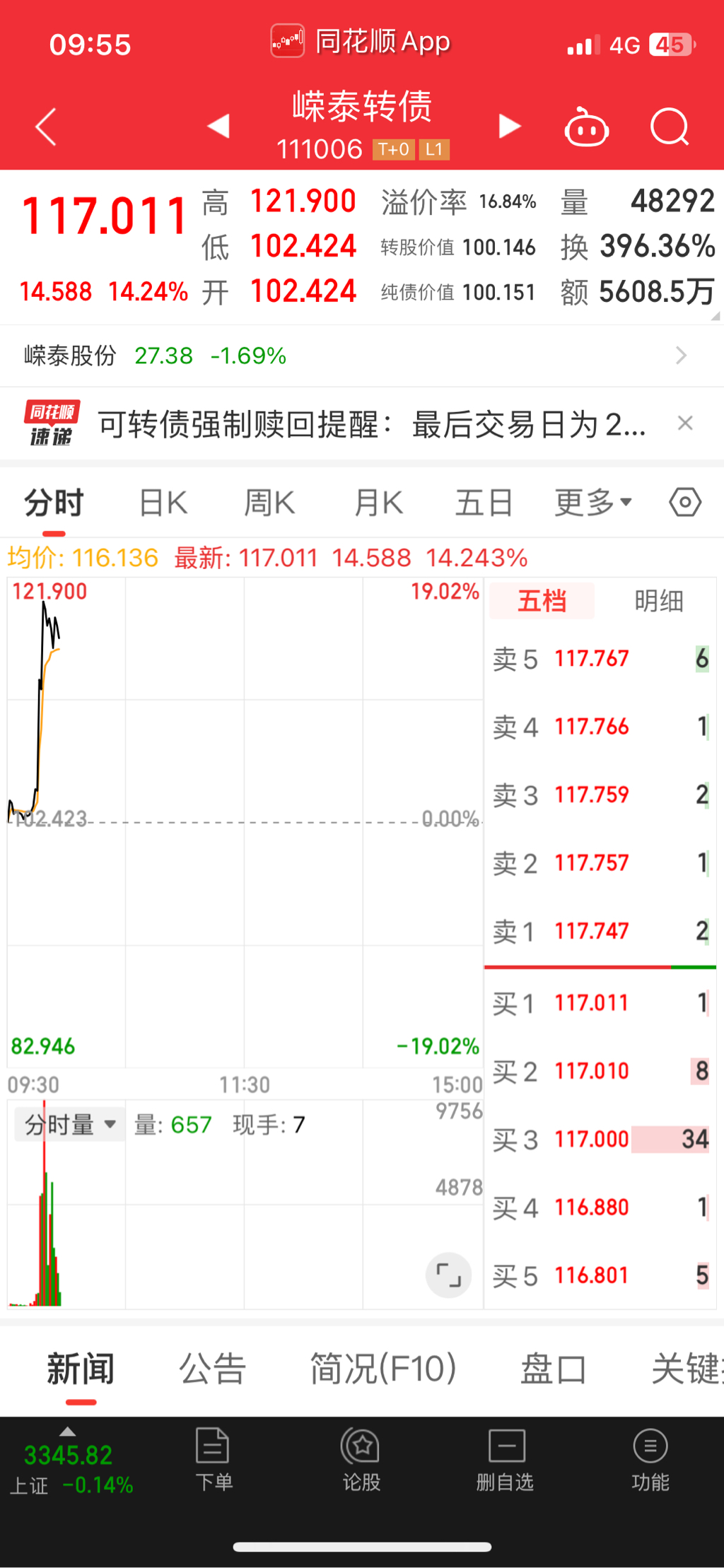
Task: Remove from watchlist via 删自选
Action: point(506,1459)
